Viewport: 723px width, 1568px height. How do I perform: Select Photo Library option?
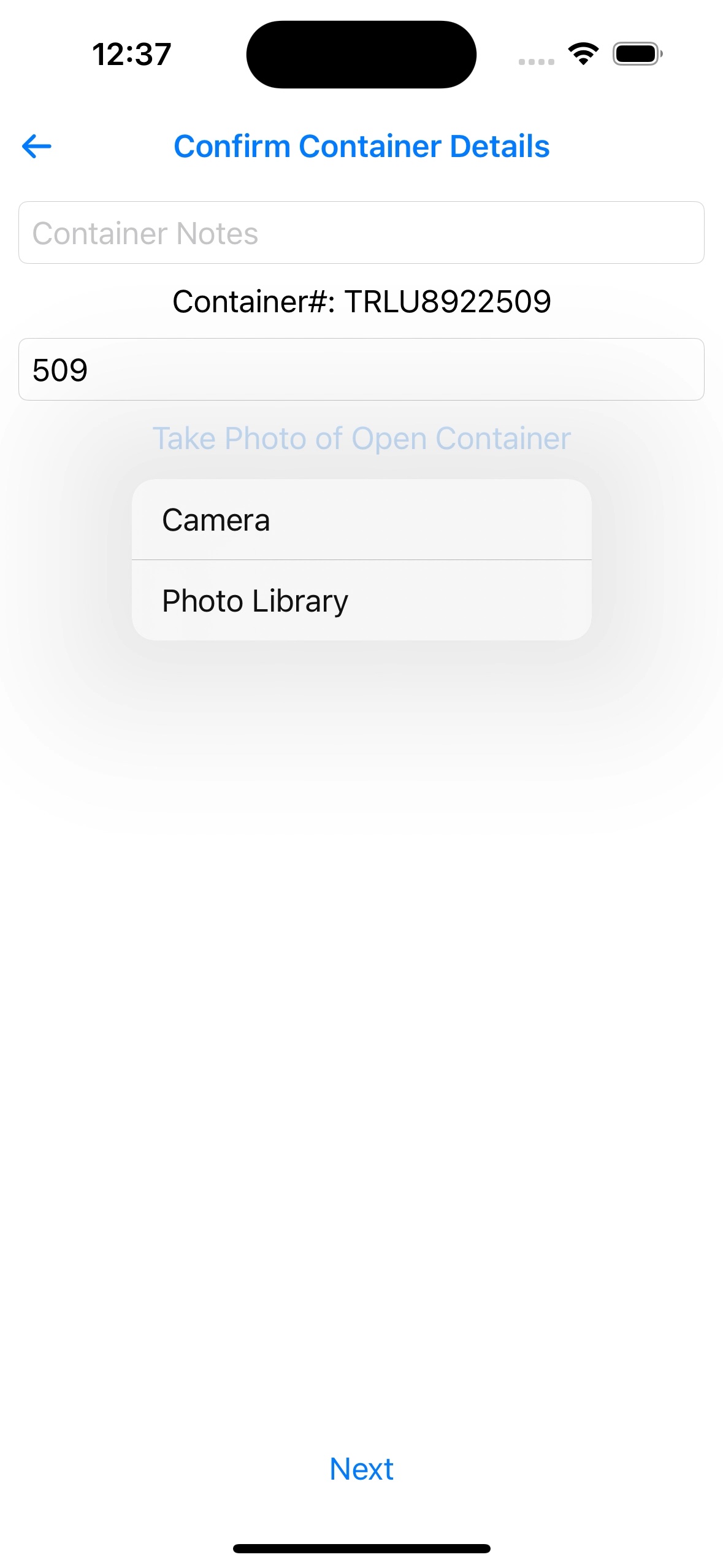361,601
